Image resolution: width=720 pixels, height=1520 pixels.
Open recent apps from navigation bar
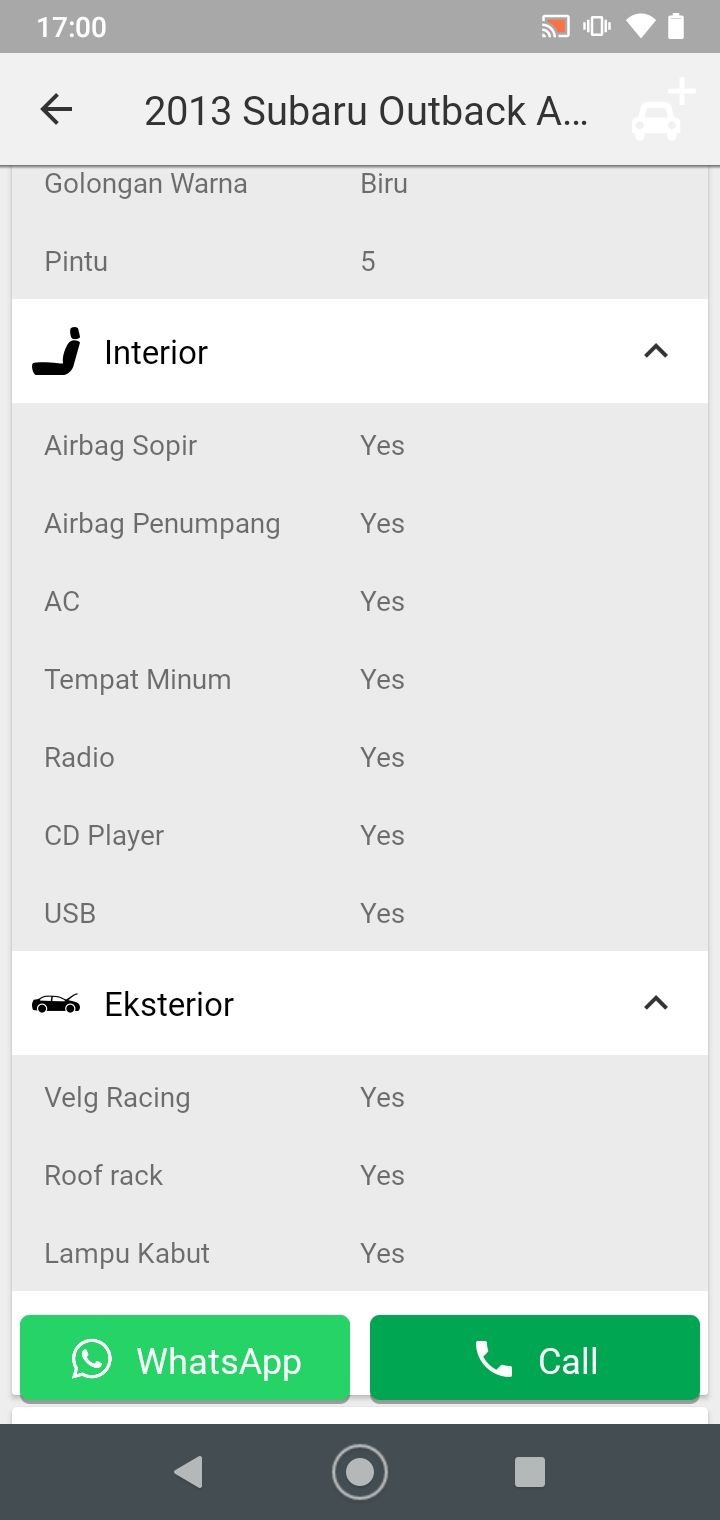(529, 1472)
